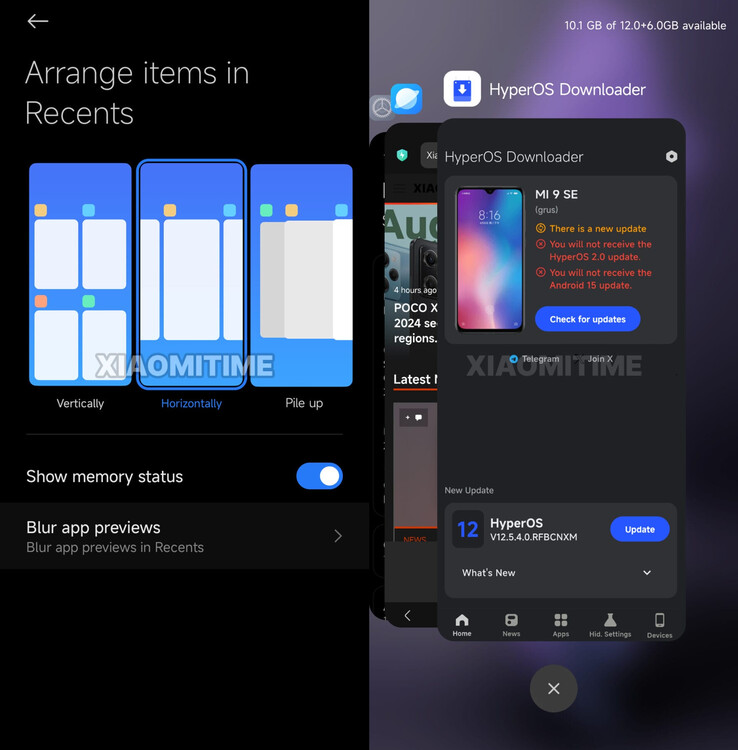Image resolution: width=738 pixels, height=750 pixels.
Task: Clear all recent apps with X button
Action: click(x=553, y=688)
